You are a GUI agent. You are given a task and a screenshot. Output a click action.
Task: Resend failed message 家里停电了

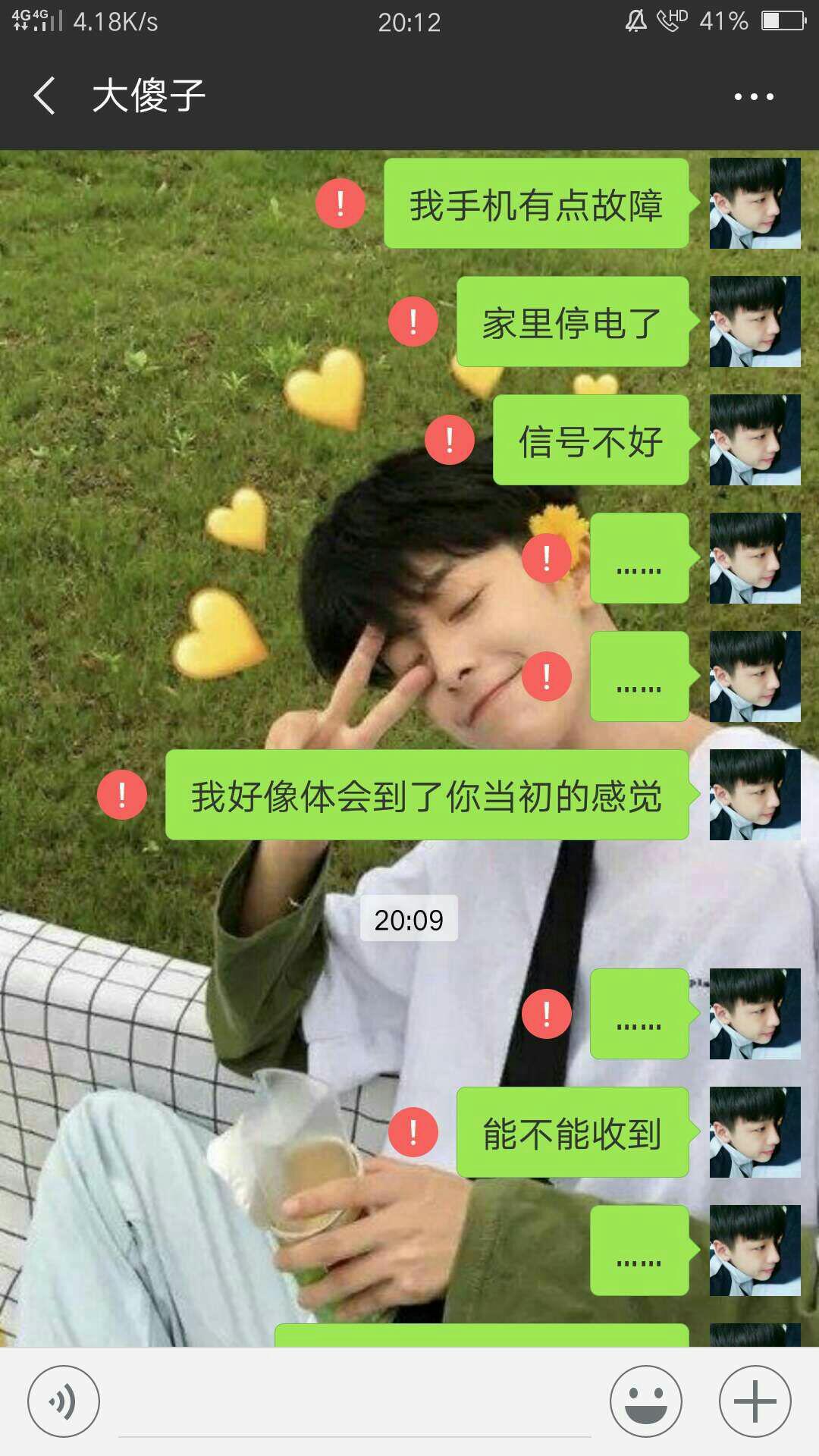click(x=413, y=322)
